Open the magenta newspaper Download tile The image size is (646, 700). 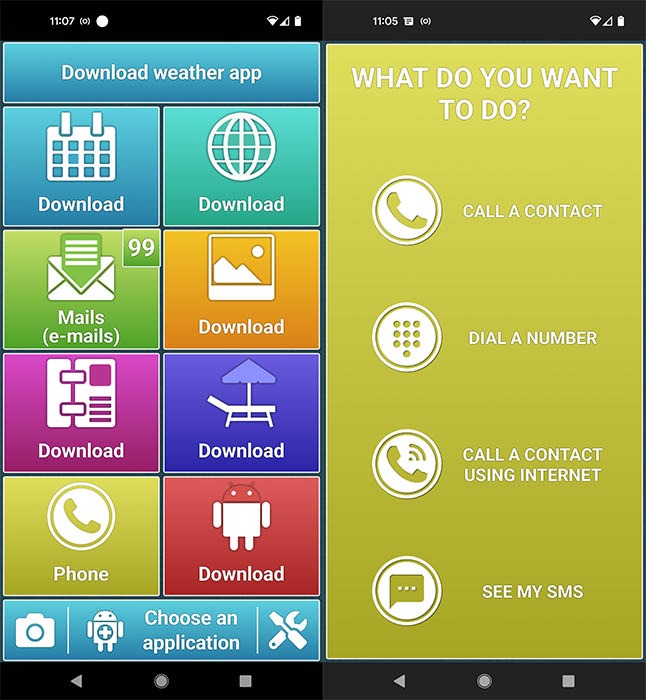tap(81, 412)
